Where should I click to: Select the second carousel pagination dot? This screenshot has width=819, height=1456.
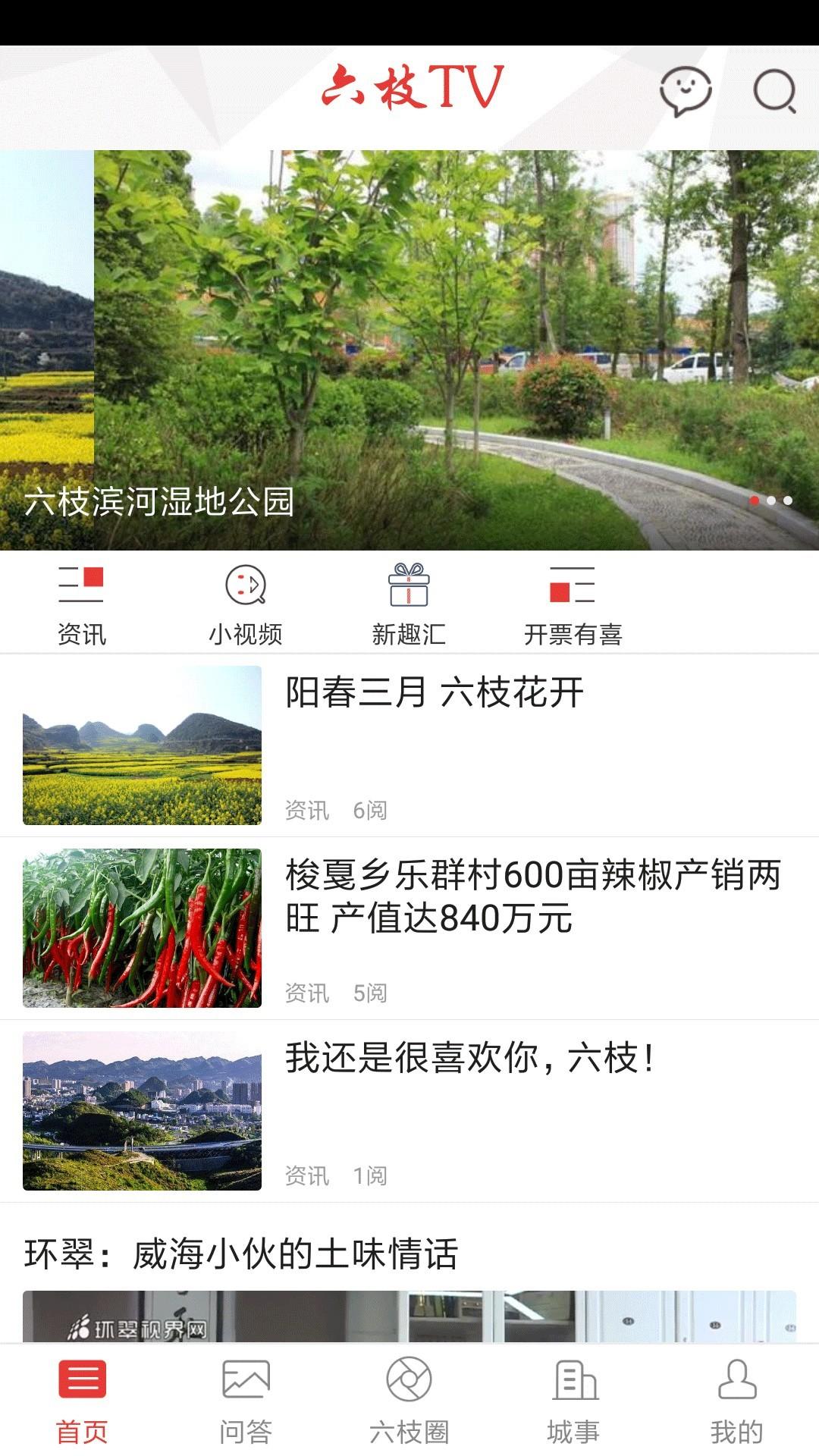[771, 500]
